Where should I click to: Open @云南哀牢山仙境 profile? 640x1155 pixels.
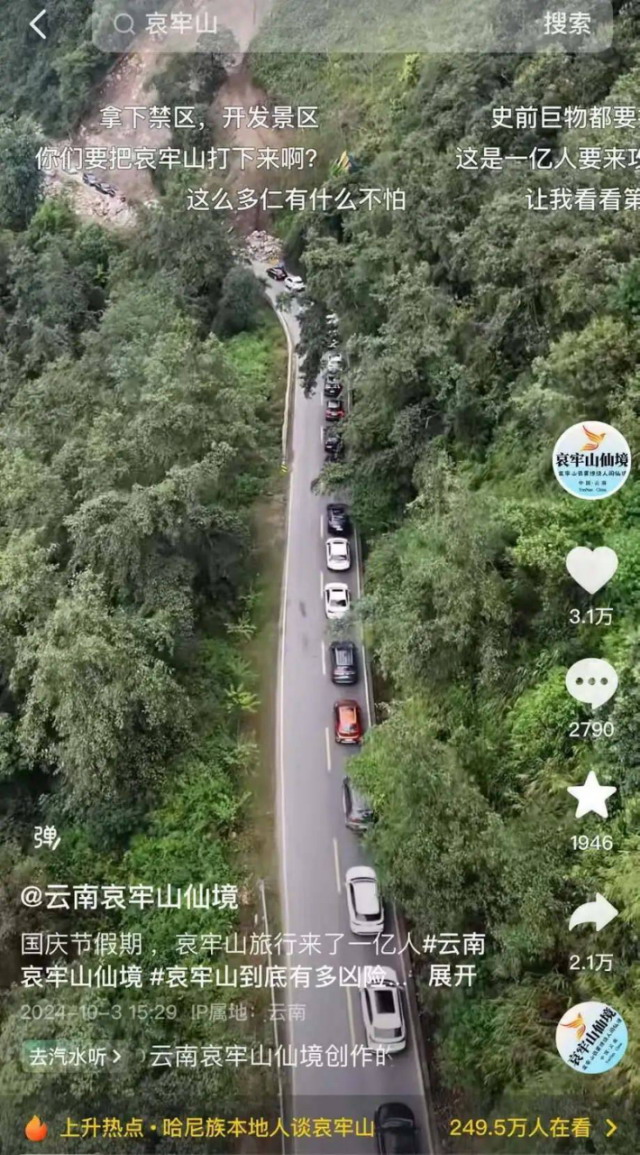(130, 897)
